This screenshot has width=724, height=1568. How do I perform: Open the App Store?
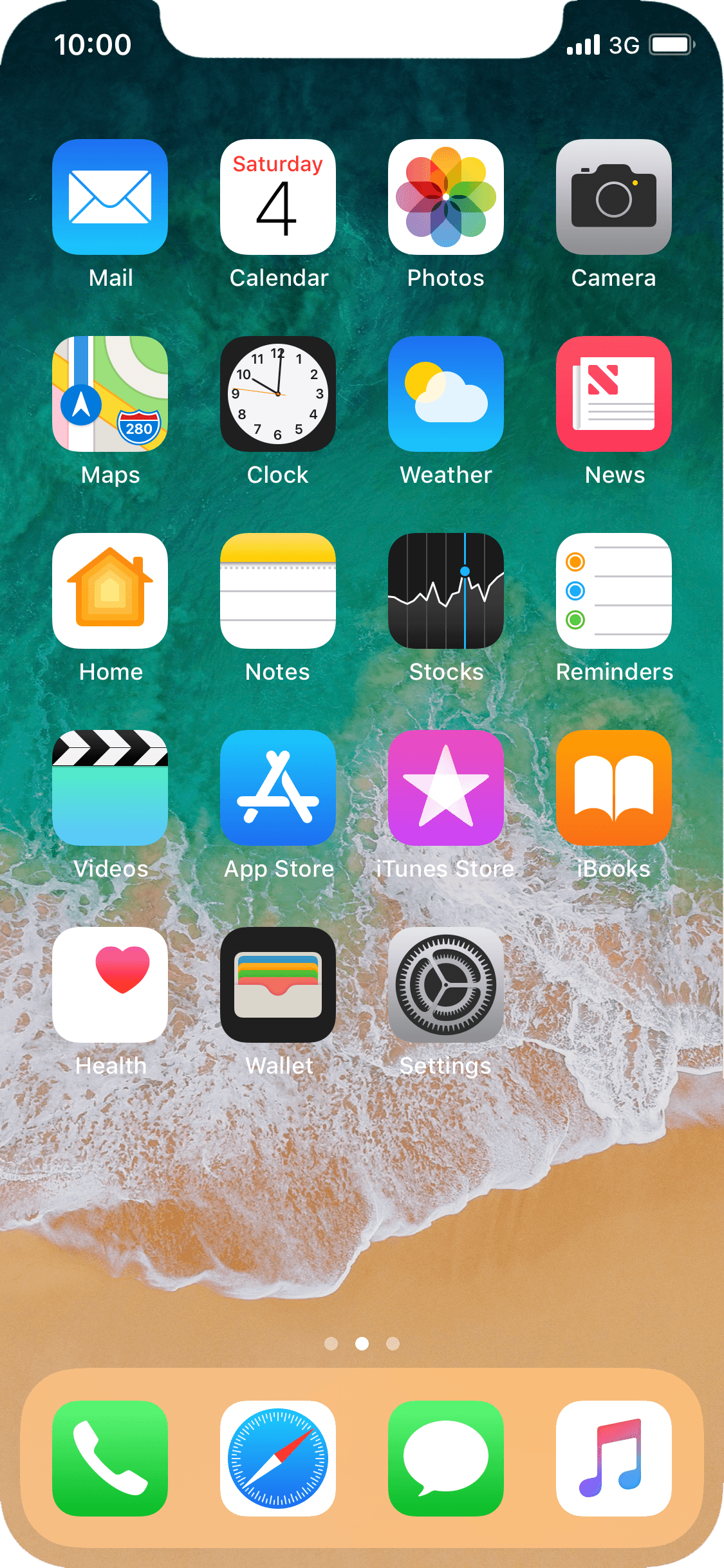pyautogui.click(x=278, y=788)
